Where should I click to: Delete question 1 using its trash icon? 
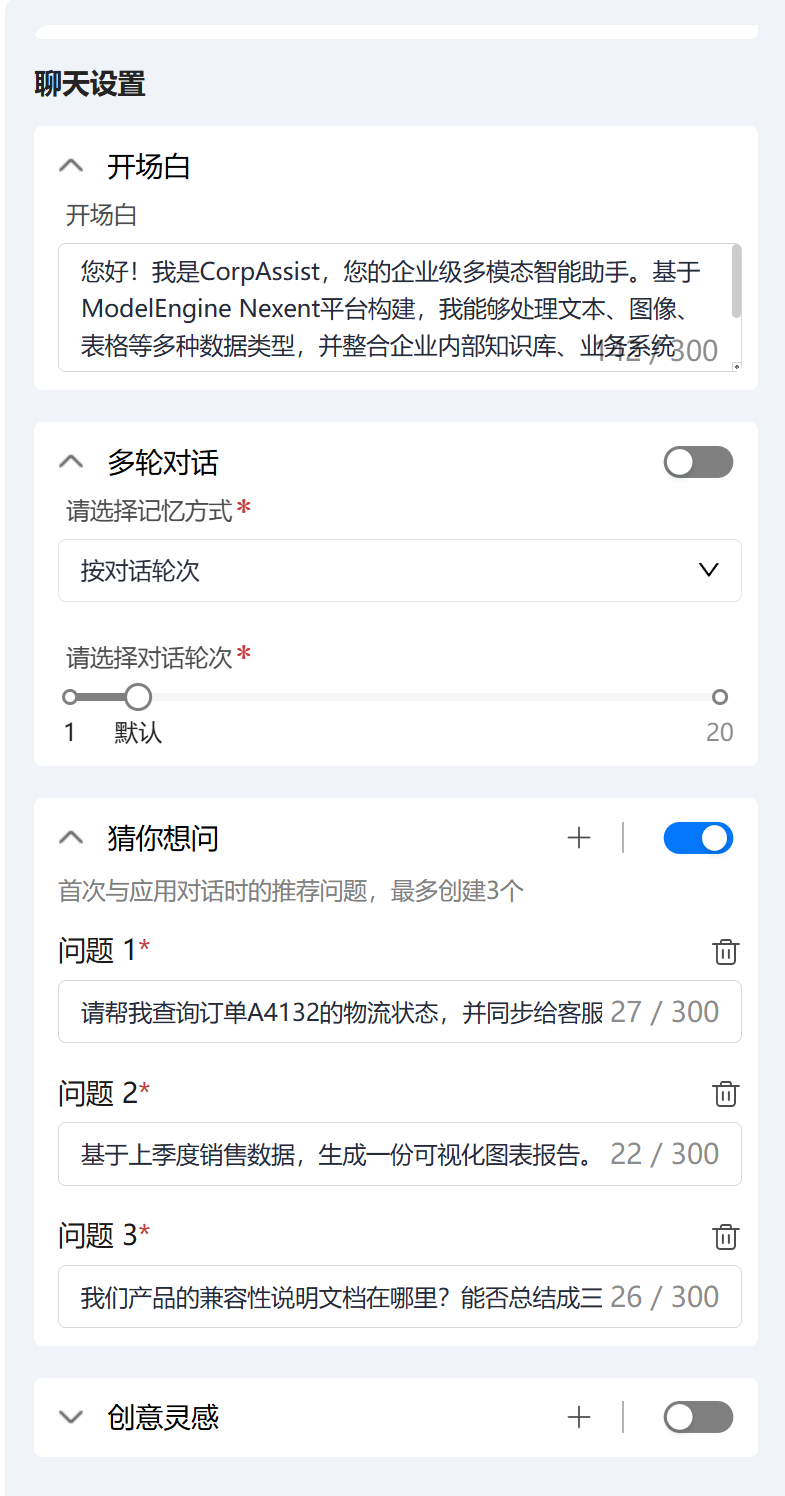[725, 952]
